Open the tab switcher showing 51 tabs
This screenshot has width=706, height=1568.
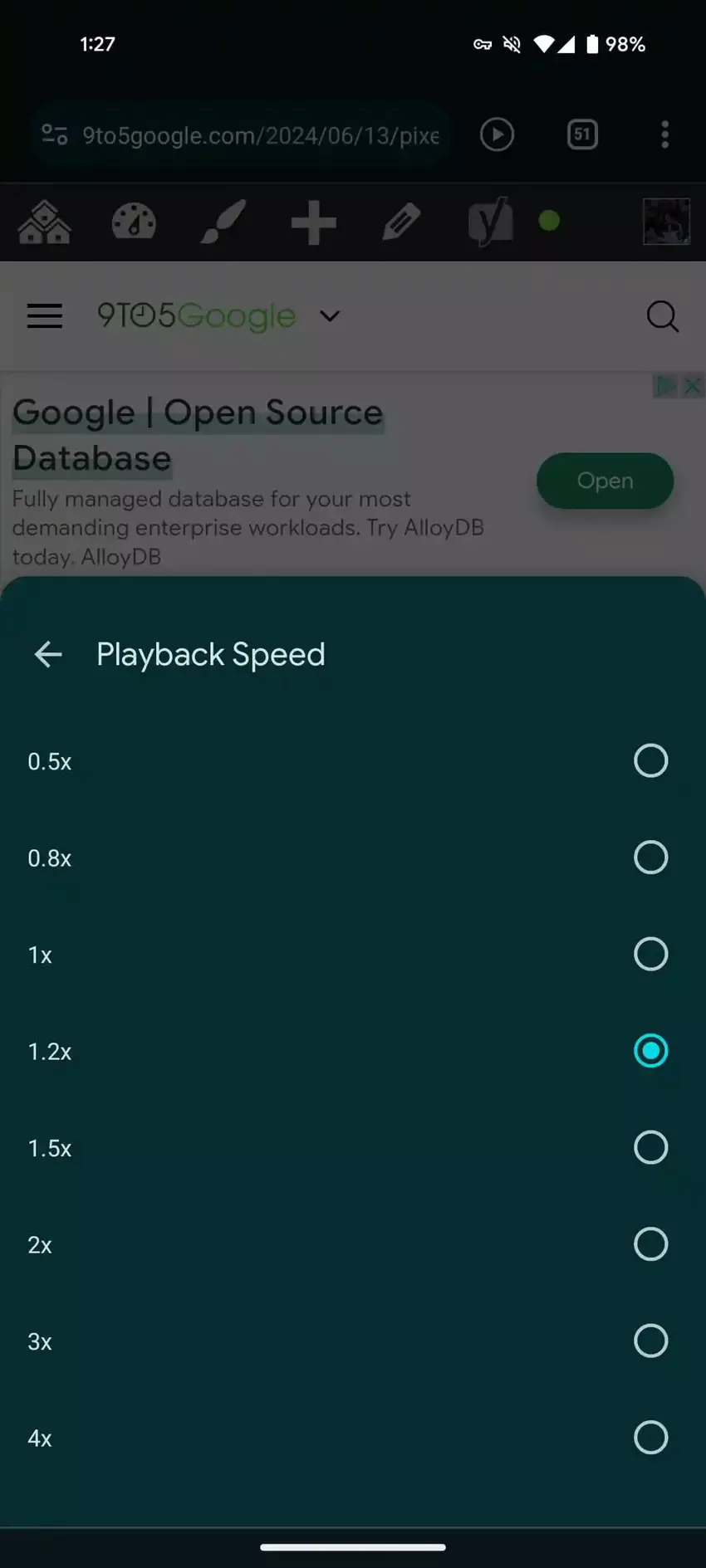click(x=582, y=134)
